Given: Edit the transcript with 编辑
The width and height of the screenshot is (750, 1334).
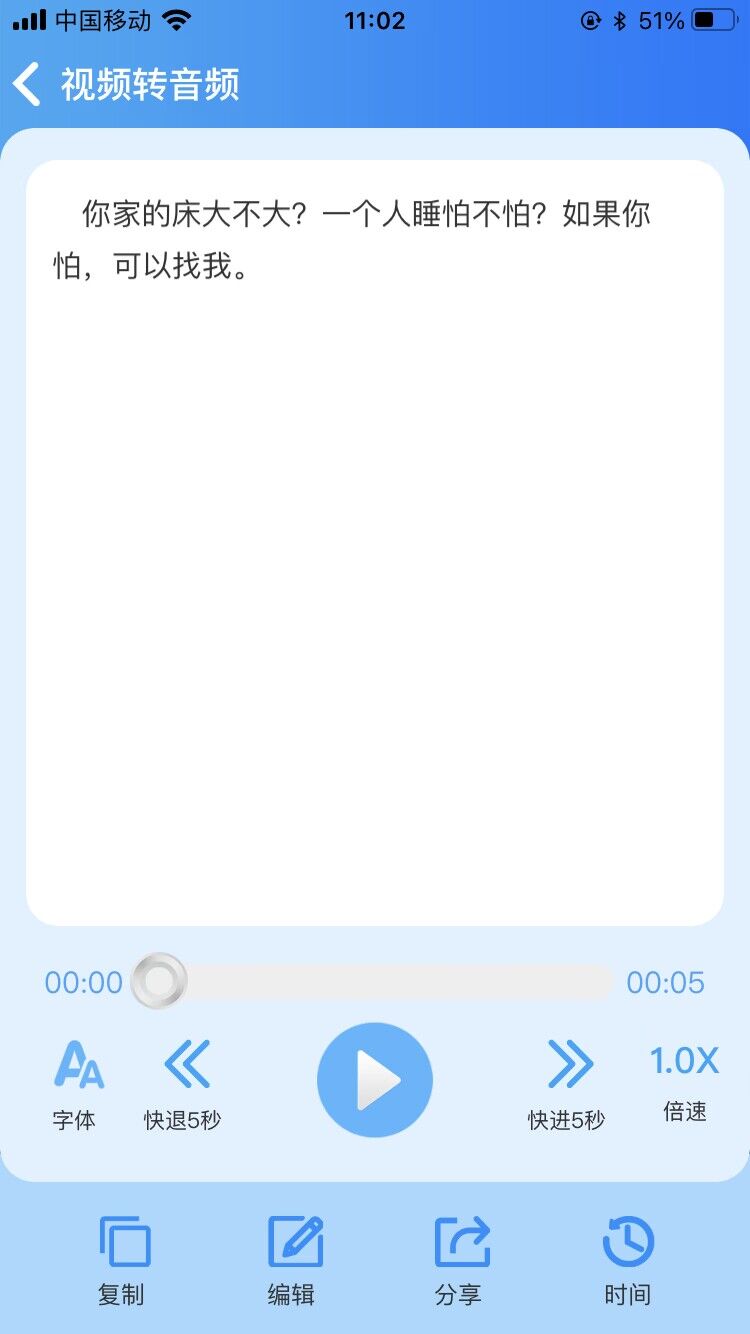Looking at the screenshot, I should point(294,1260).
